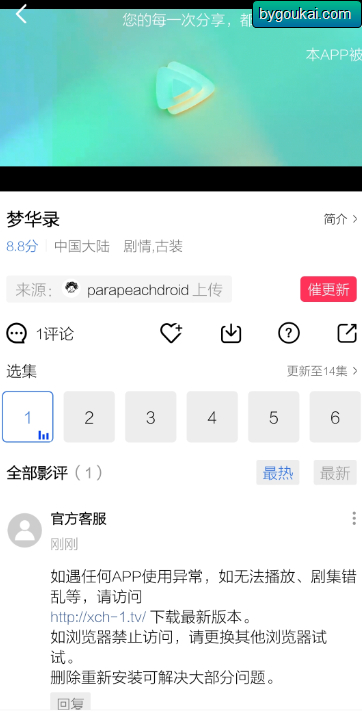Expand the episode list at 更新至14集
Screen dimensions: 362x712
(x=322, y=371)
